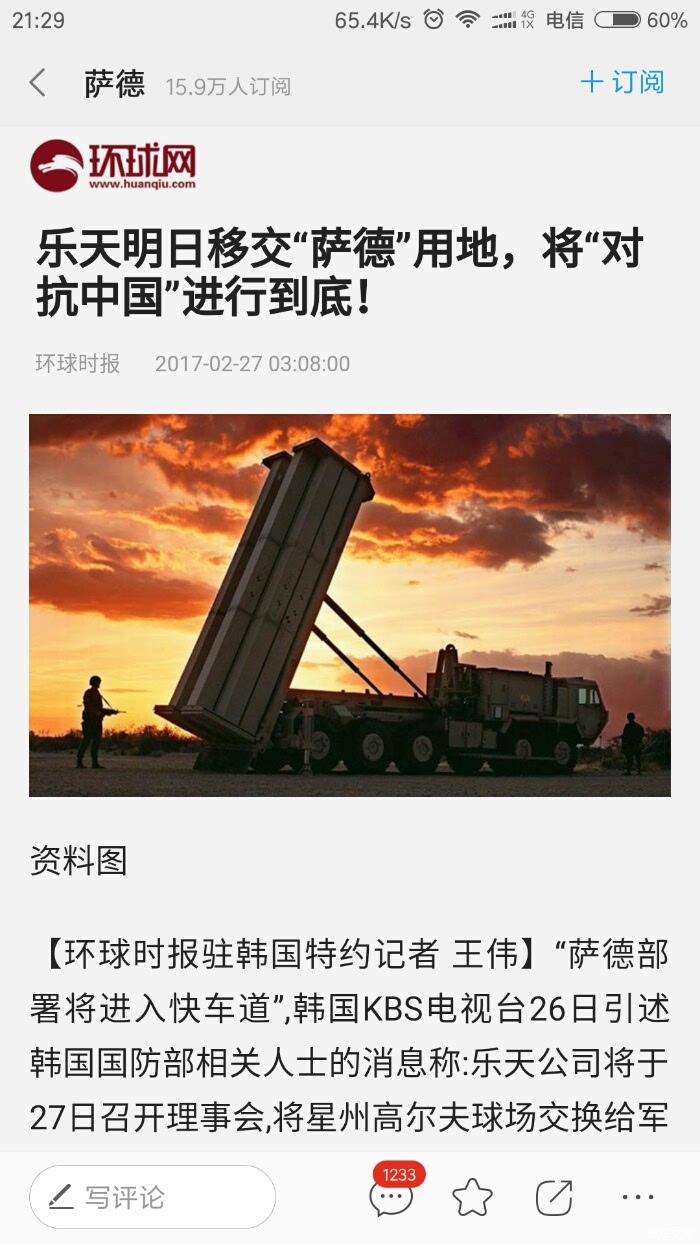View the missile launcher photo full screen
The image size is (700, 1244).
click(350, 605)
